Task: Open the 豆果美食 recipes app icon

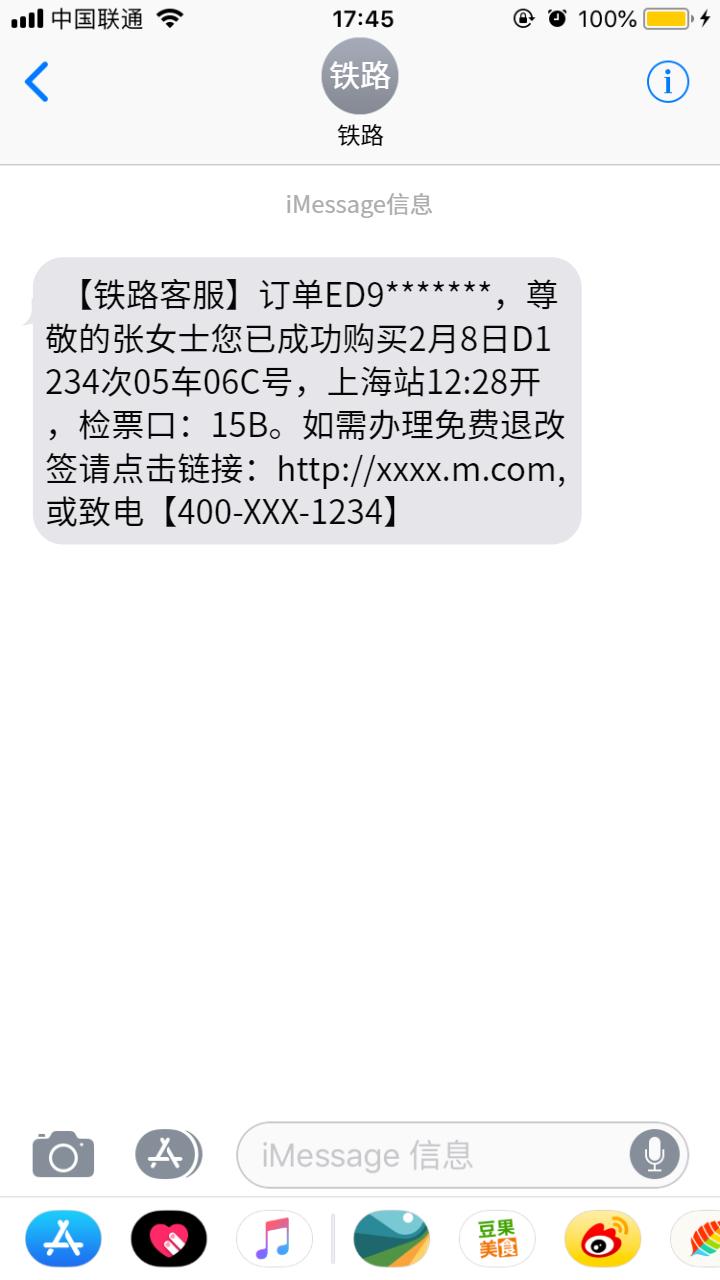Action: click(x=497, y=1238)
